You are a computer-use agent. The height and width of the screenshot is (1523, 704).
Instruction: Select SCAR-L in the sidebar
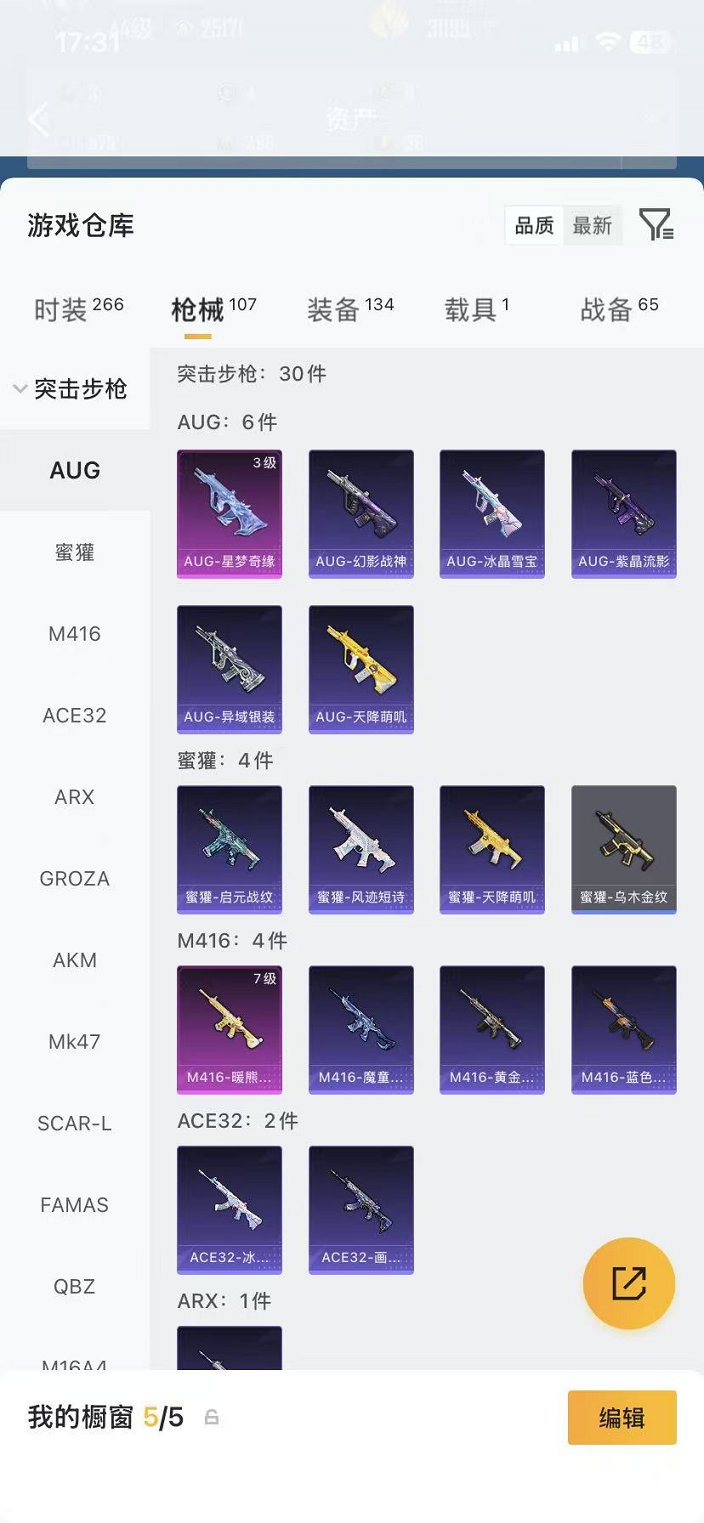pyautogui.click(x=75, y=1123)
